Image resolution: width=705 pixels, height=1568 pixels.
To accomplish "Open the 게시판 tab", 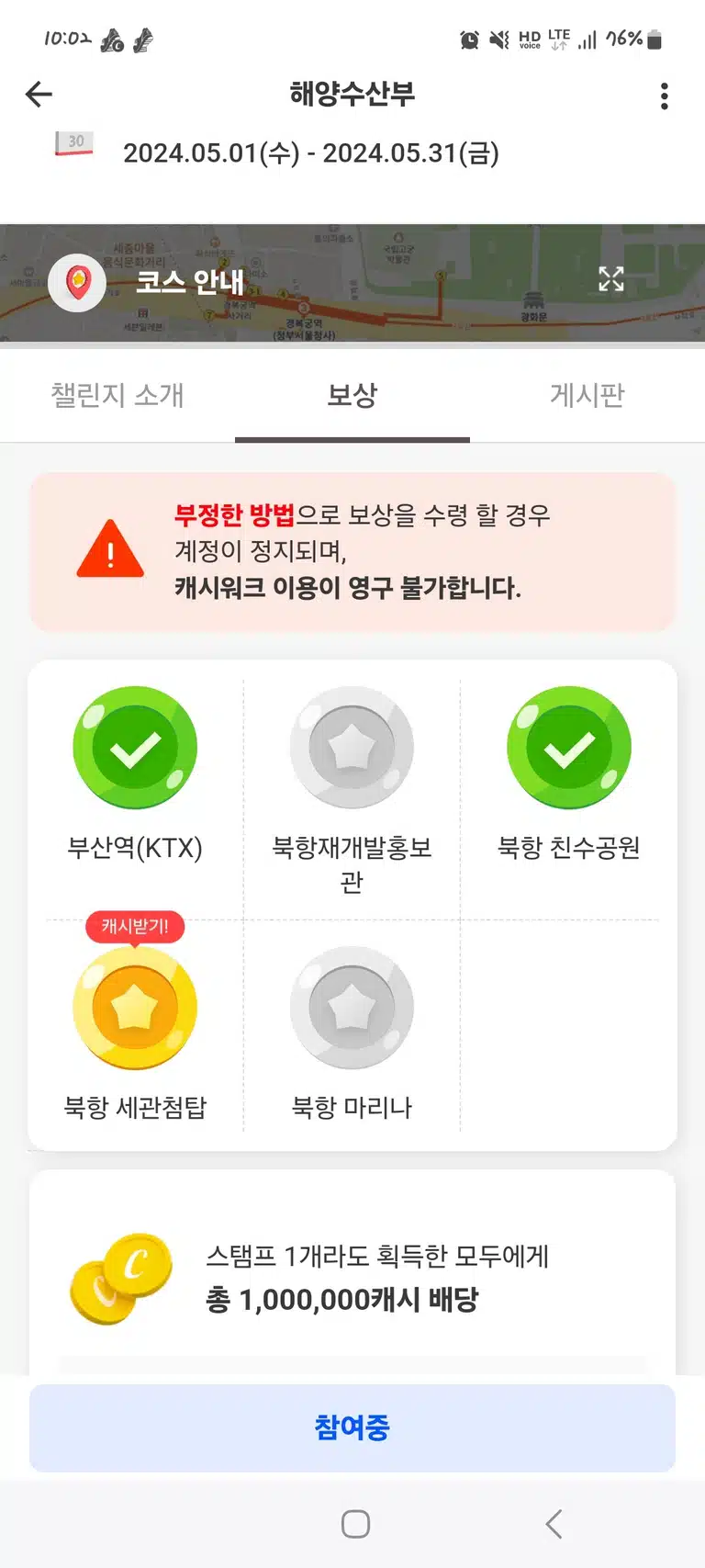I will tap(587, 395).
